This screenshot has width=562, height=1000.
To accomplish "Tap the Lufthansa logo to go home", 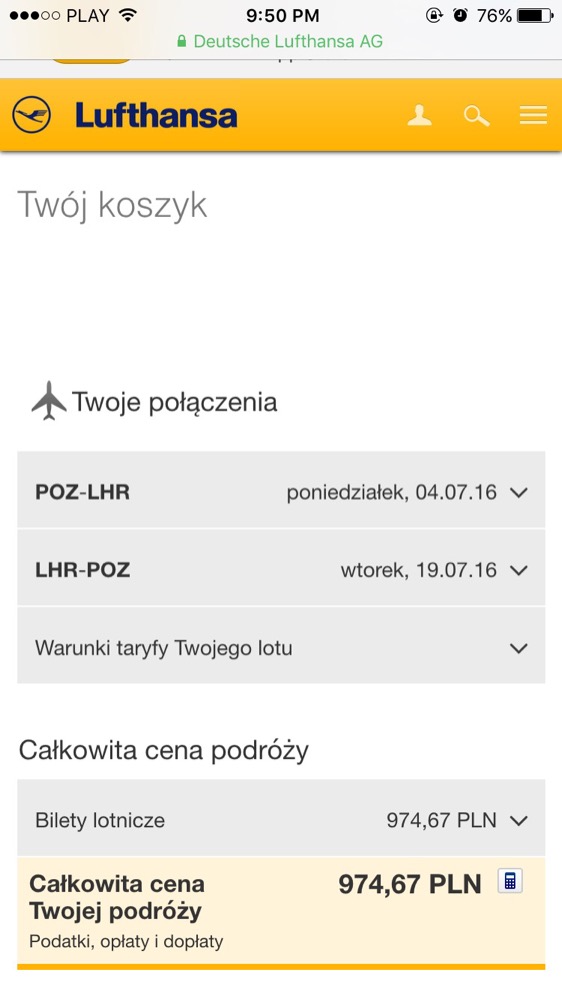I will [x=124, y=115].
